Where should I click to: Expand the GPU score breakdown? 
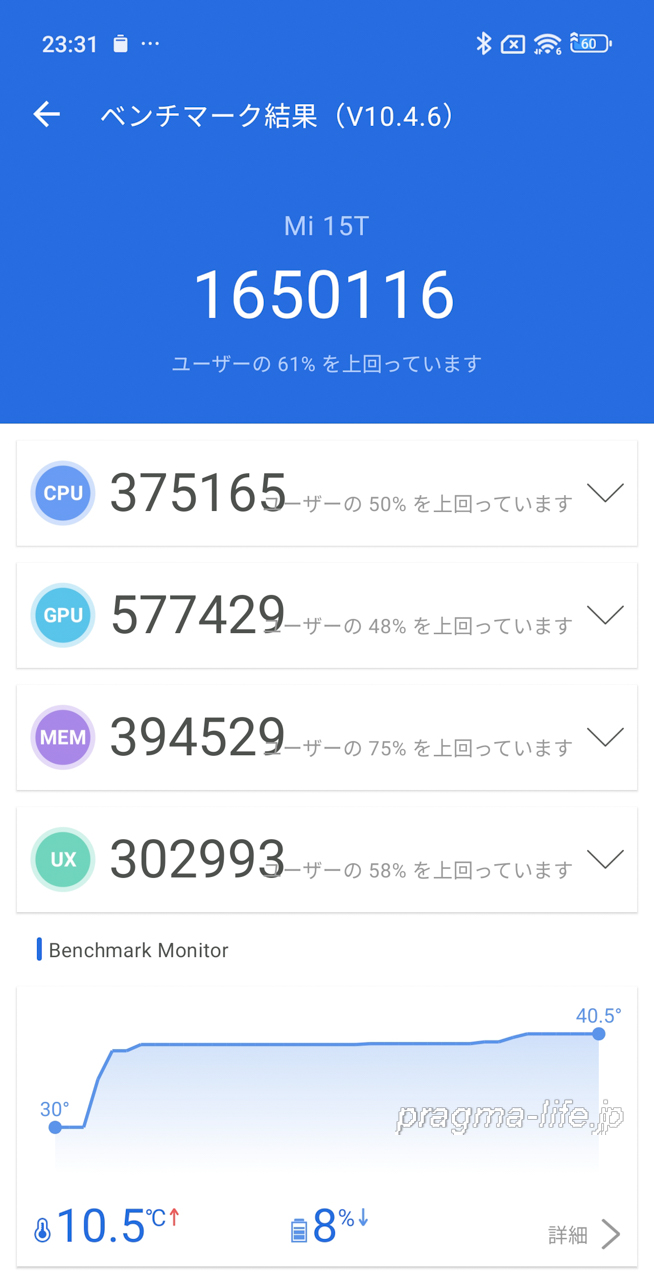click(x=605, y=615)
